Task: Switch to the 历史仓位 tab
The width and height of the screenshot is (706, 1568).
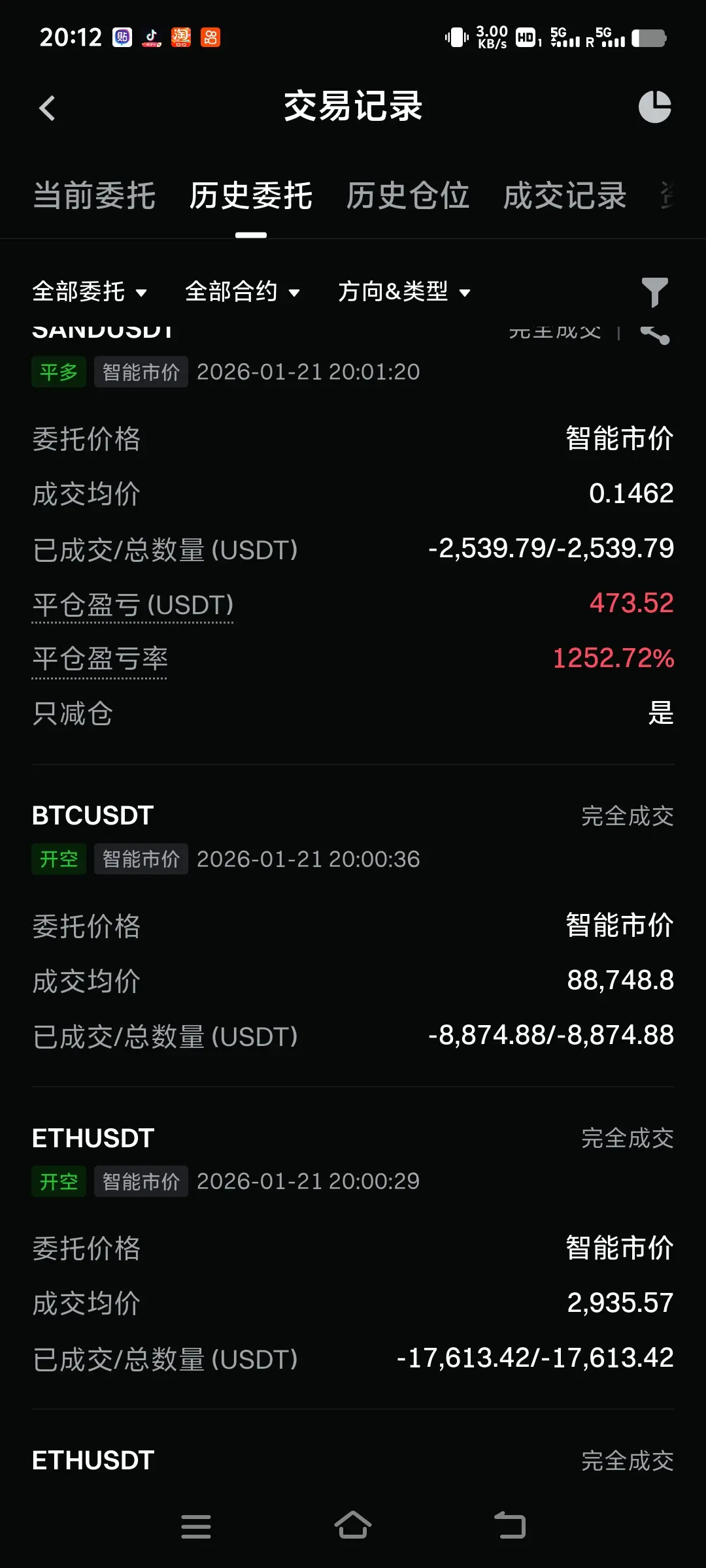Action: click(x=408, y=195)
